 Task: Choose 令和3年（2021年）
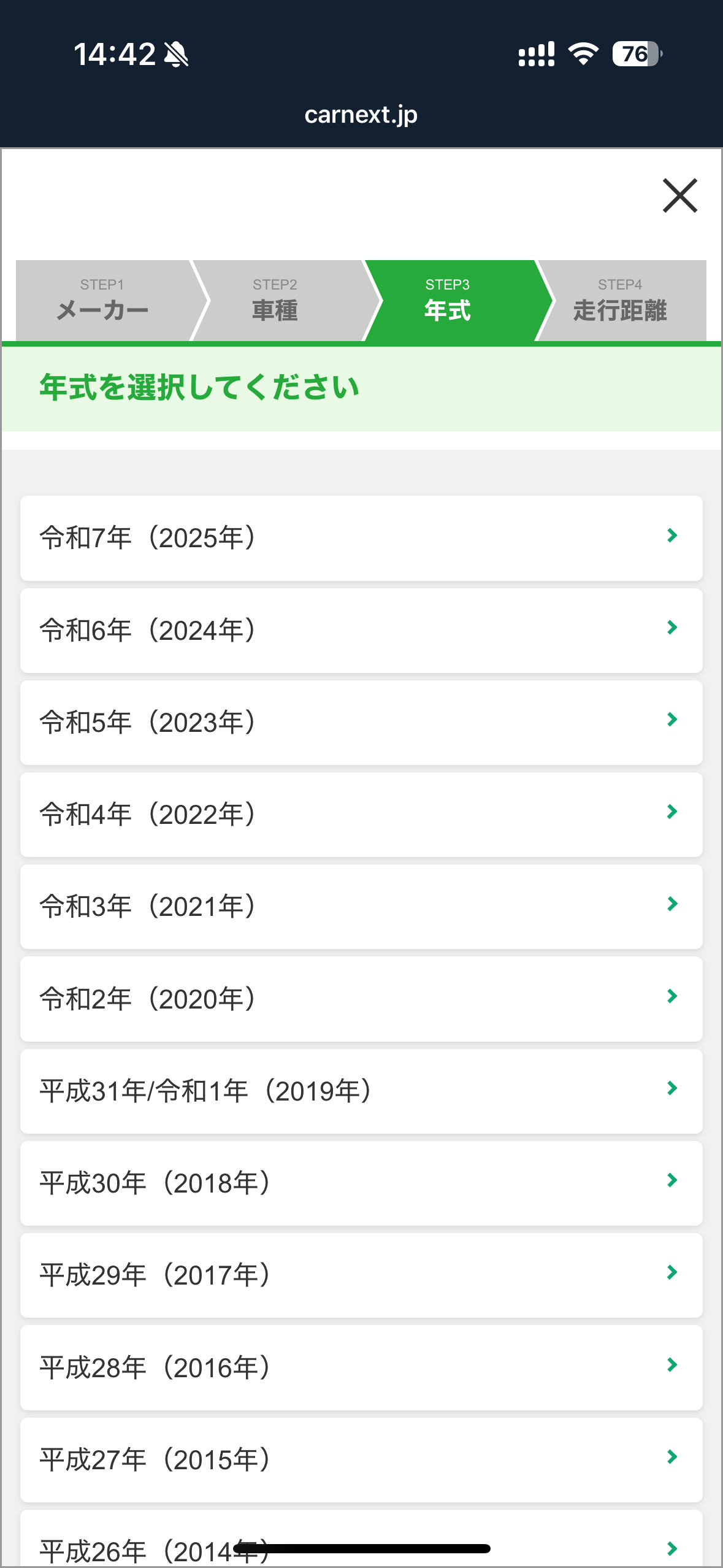pos(361,906)
